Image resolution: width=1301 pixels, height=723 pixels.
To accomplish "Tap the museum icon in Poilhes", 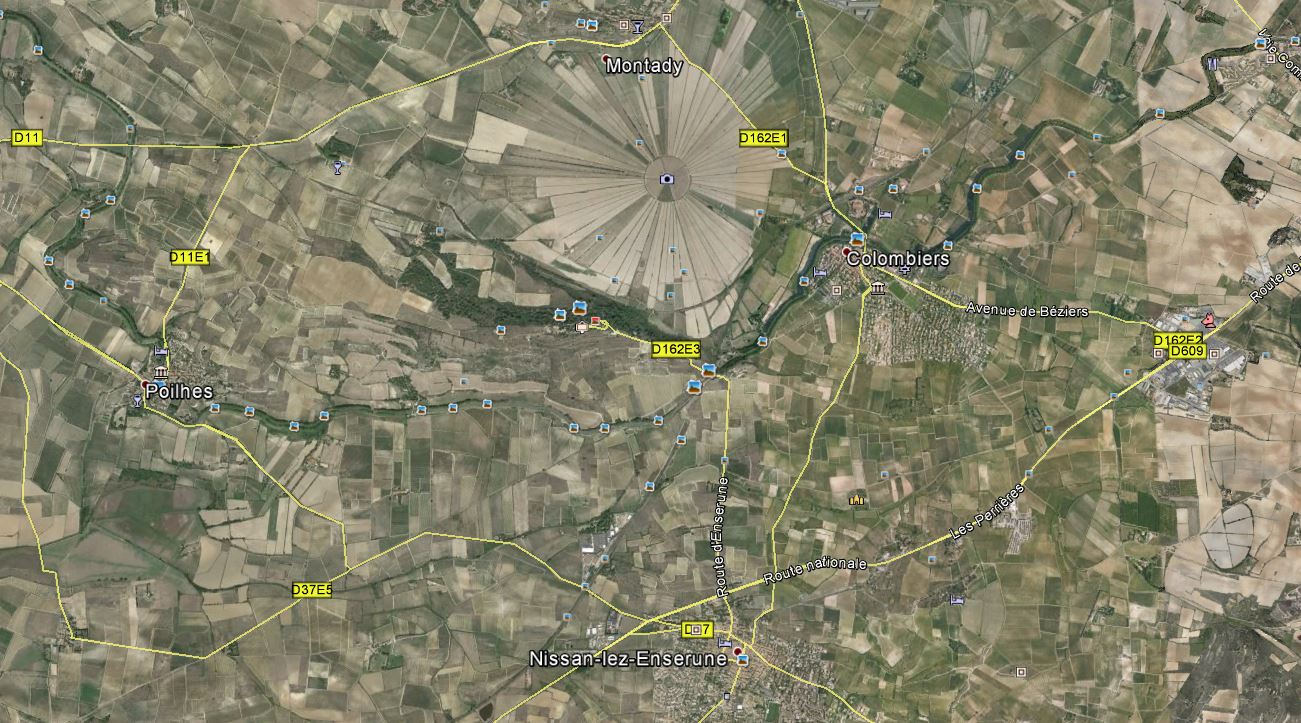I will coord(161,371).
